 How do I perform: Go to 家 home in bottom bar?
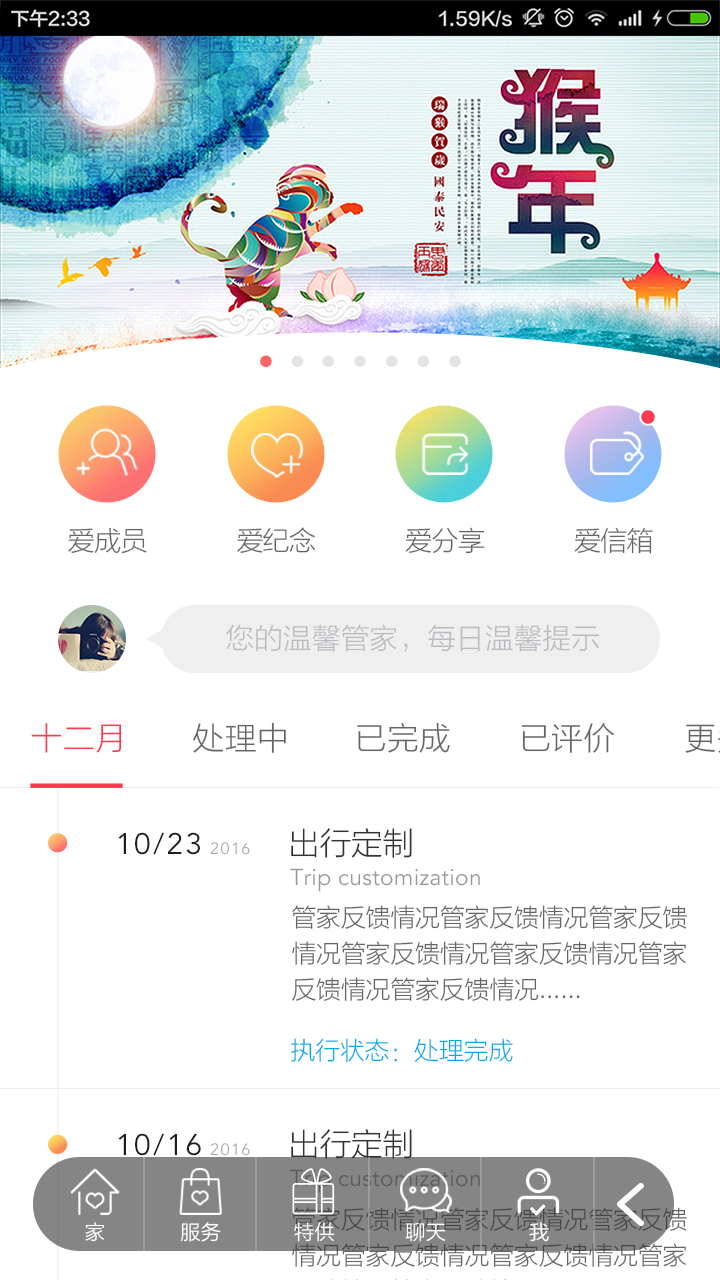click(95, 1205)
